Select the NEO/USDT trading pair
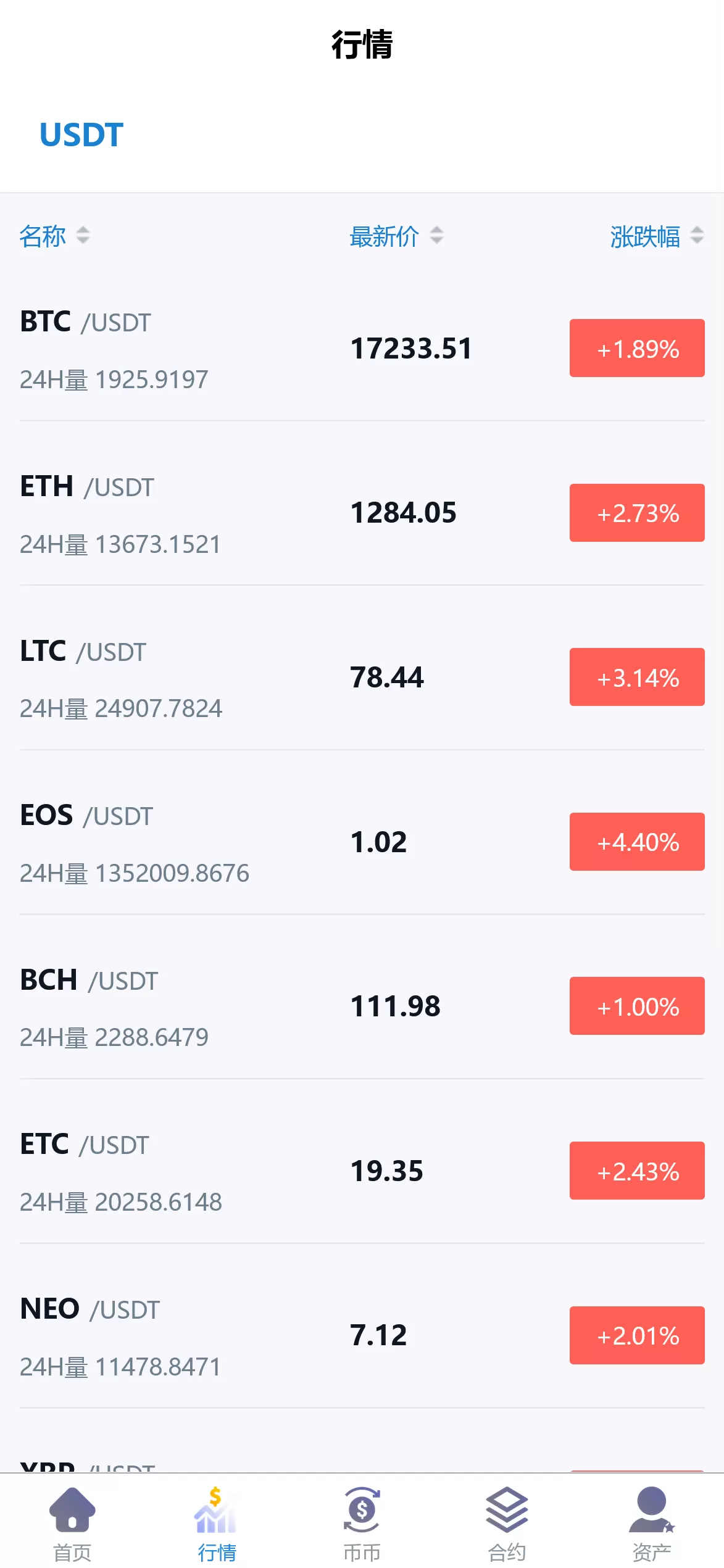724x1568 pixels. [x=362, y=1335]
